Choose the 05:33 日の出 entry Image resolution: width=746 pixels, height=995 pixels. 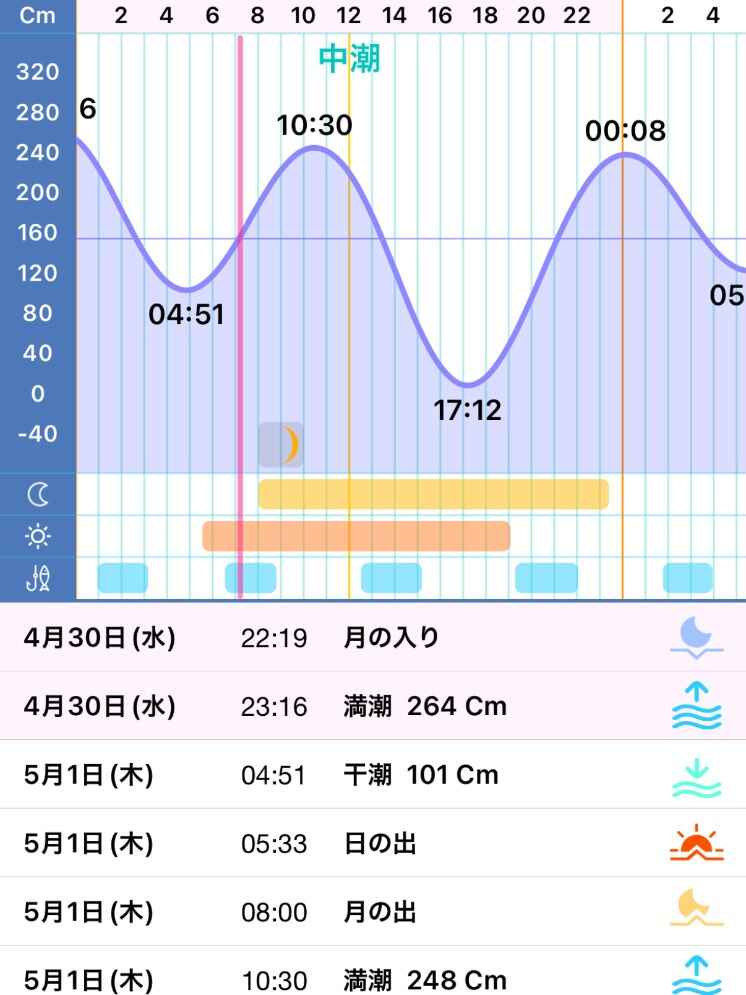point(373,844)
